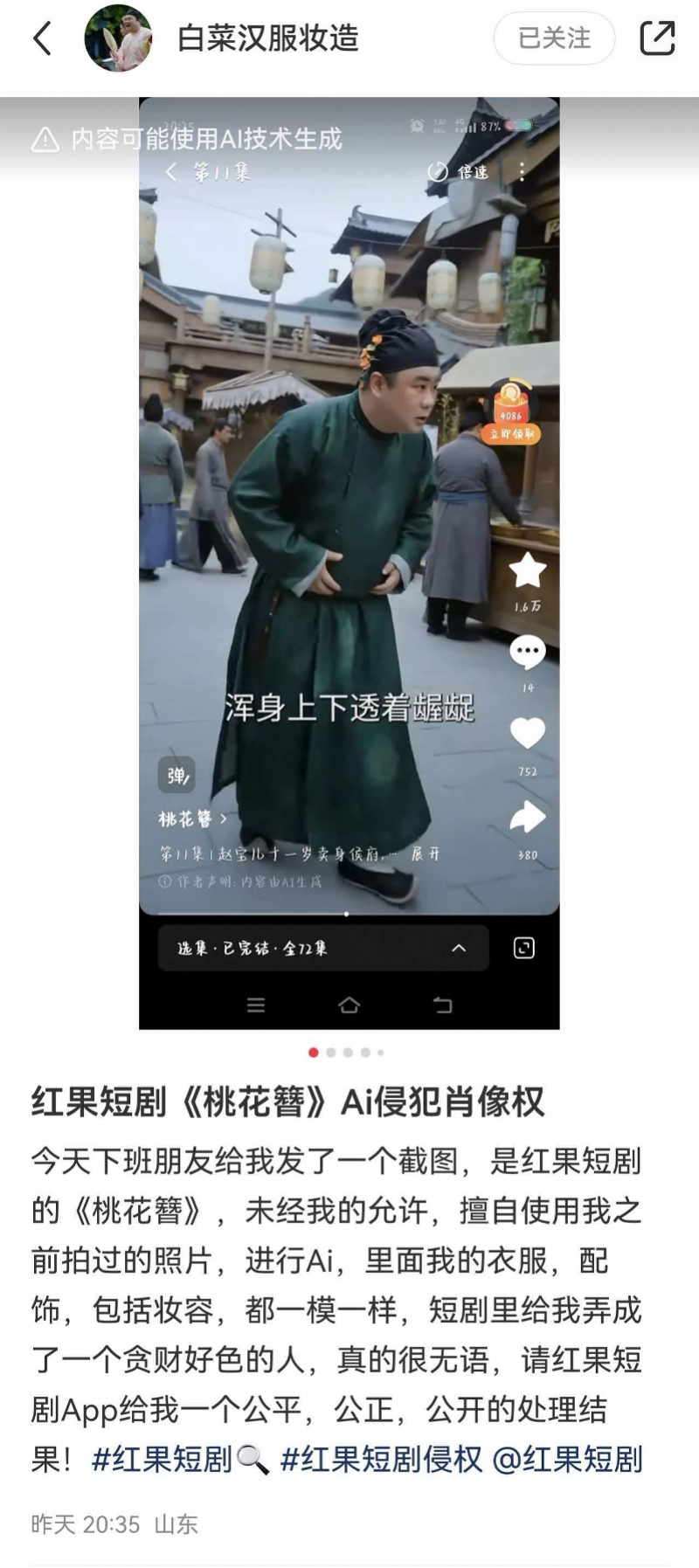Visit the mentioned @红果短剧 account
This screenshot has width=699, height=1568.
tap(568, 1459)
